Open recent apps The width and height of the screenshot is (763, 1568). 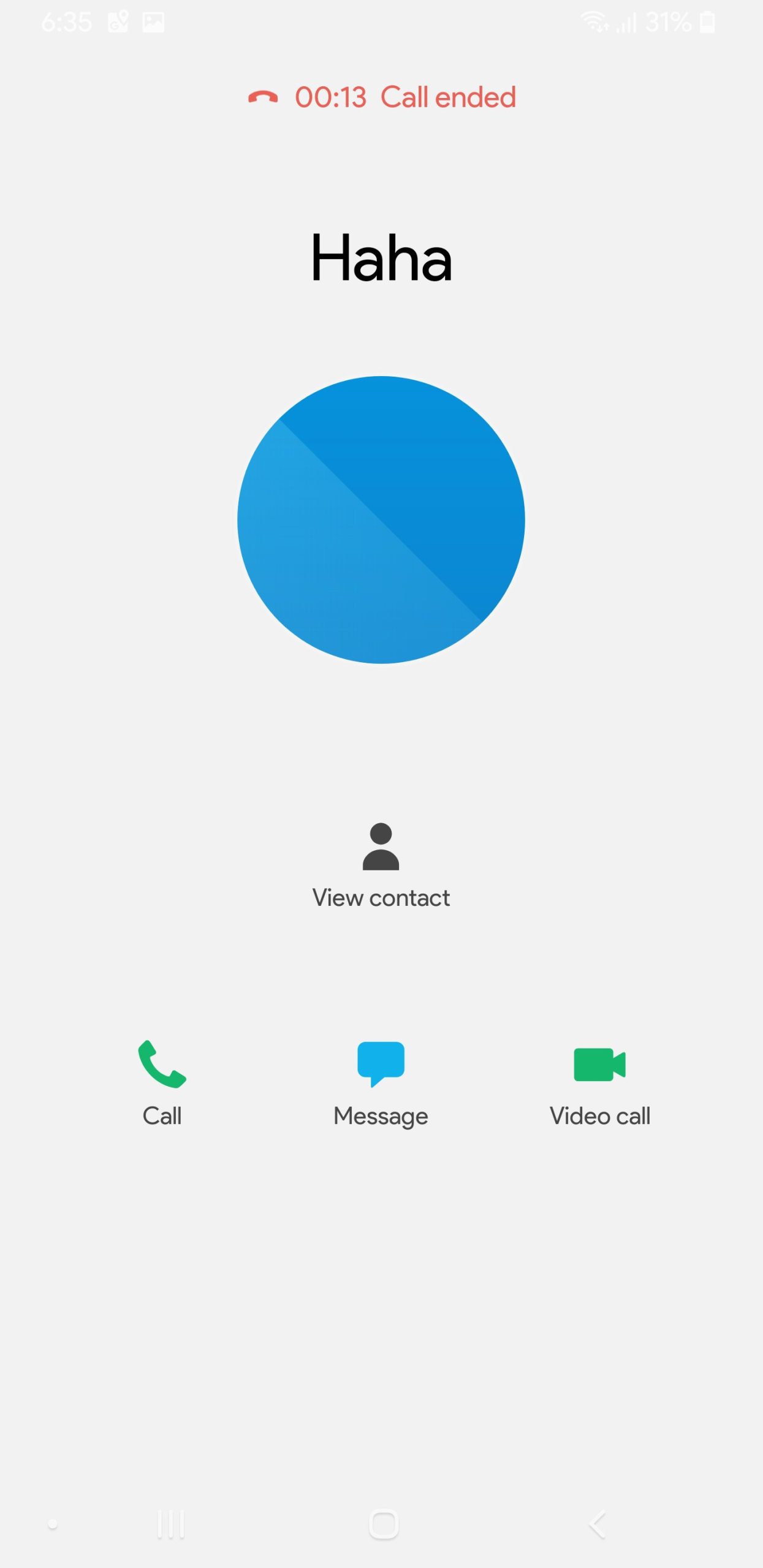[x=170, y=1524]
